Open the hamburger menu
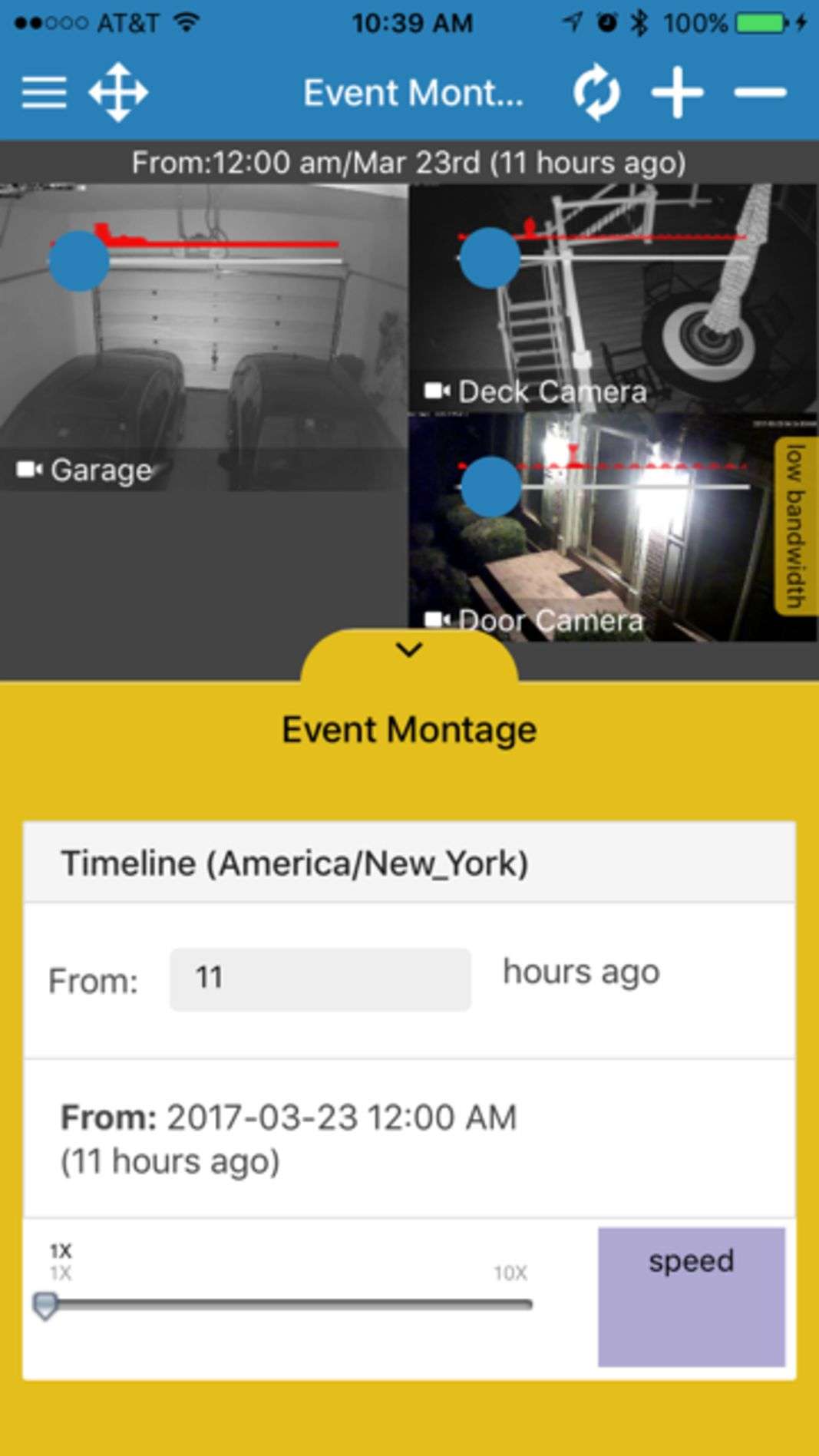This screenshot has height=1456, width=819. (44, 93)
